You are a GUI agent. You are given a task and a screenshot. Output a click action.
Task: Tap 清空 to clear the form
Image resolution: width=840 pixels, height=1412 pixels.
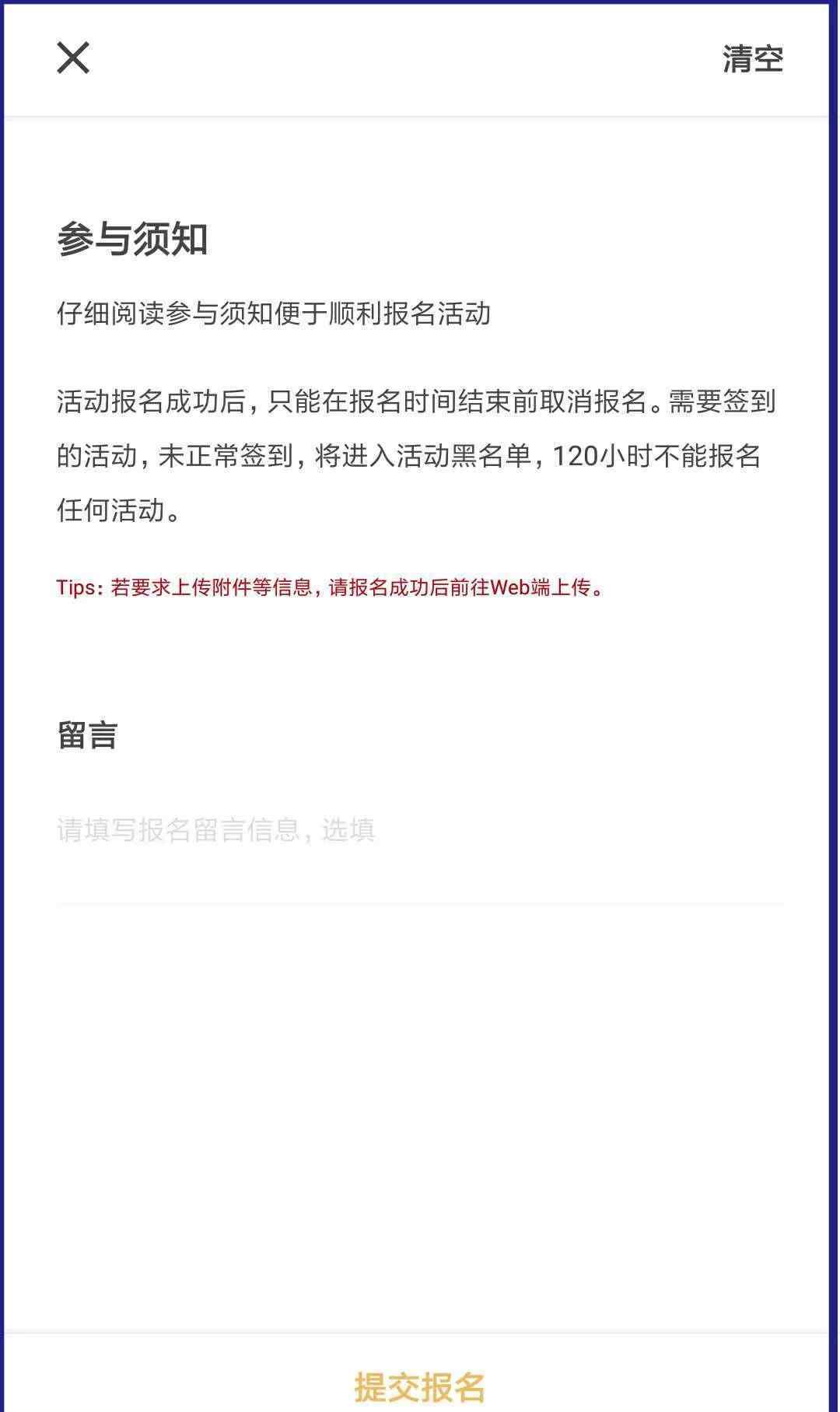(x=752, y=59)
